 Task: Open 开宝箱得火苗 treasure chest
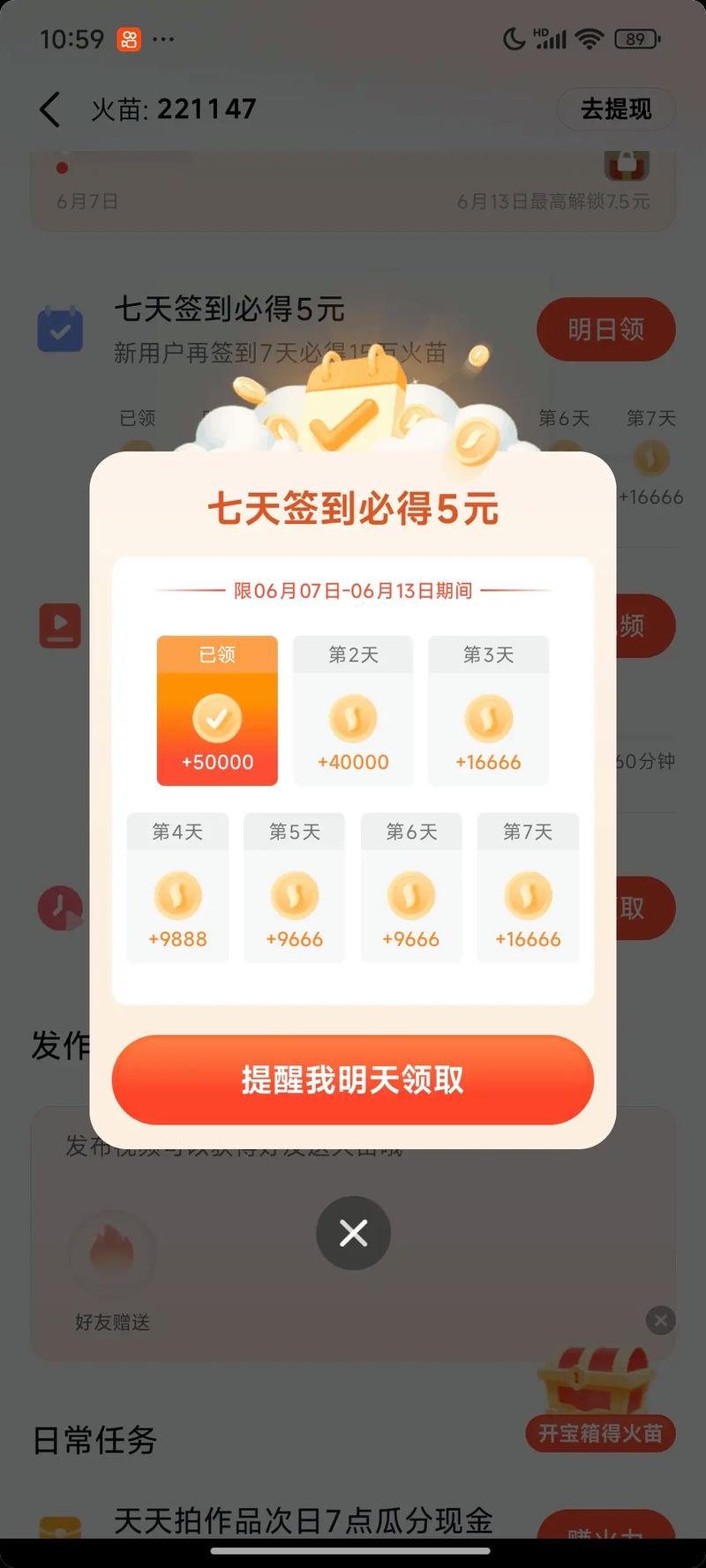coord(600,1396)
